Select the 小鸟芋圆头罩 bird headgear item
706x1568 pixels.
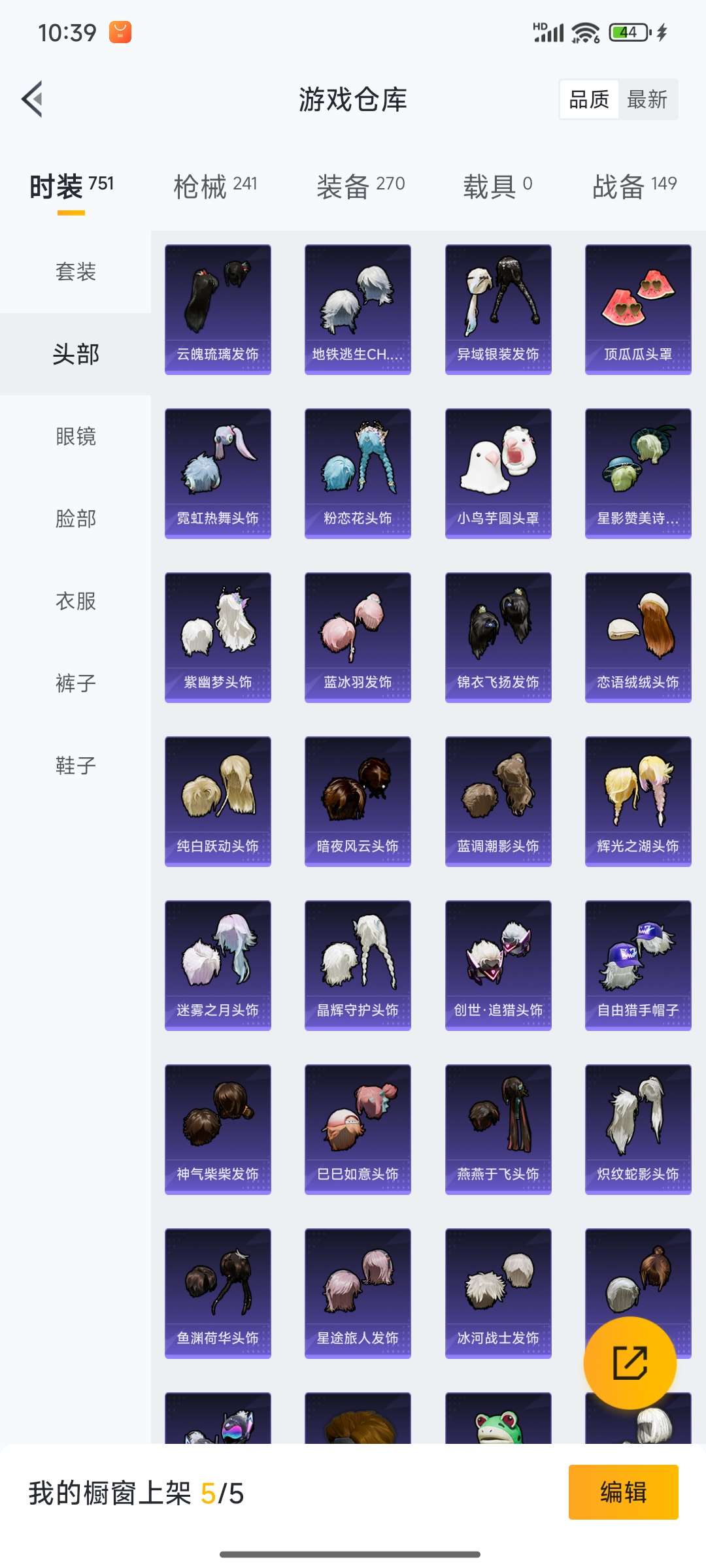[x=497, y=472]
